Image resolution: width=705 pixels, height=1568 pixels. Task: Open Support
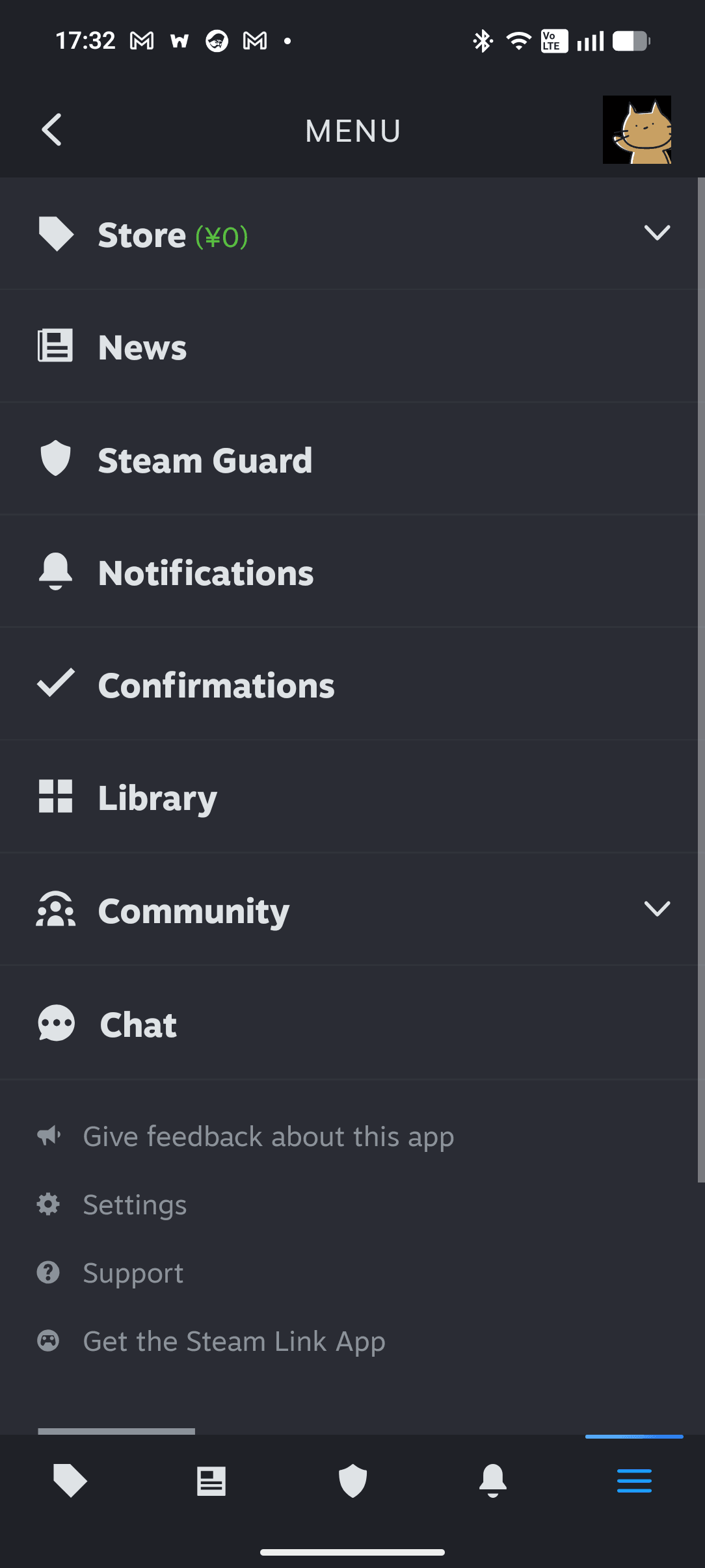[133, 1273]
